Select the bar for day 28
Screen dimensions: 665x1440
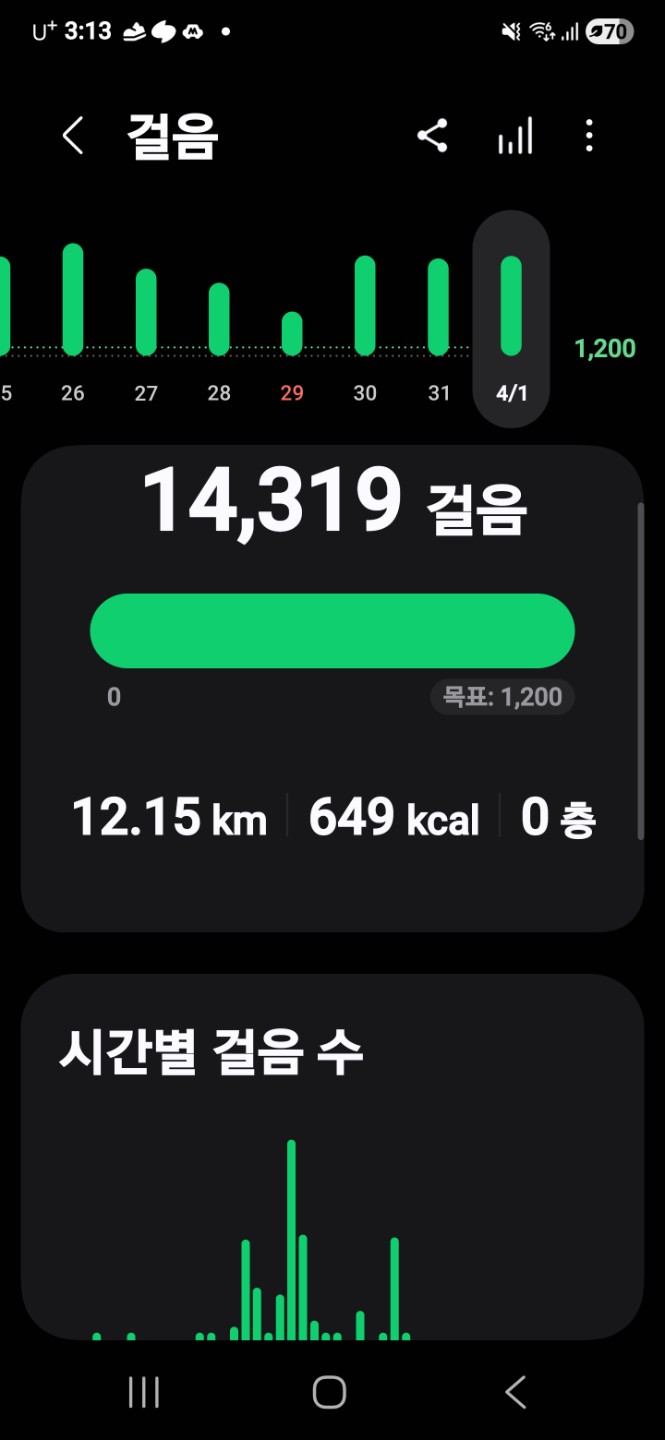point(219,319)
